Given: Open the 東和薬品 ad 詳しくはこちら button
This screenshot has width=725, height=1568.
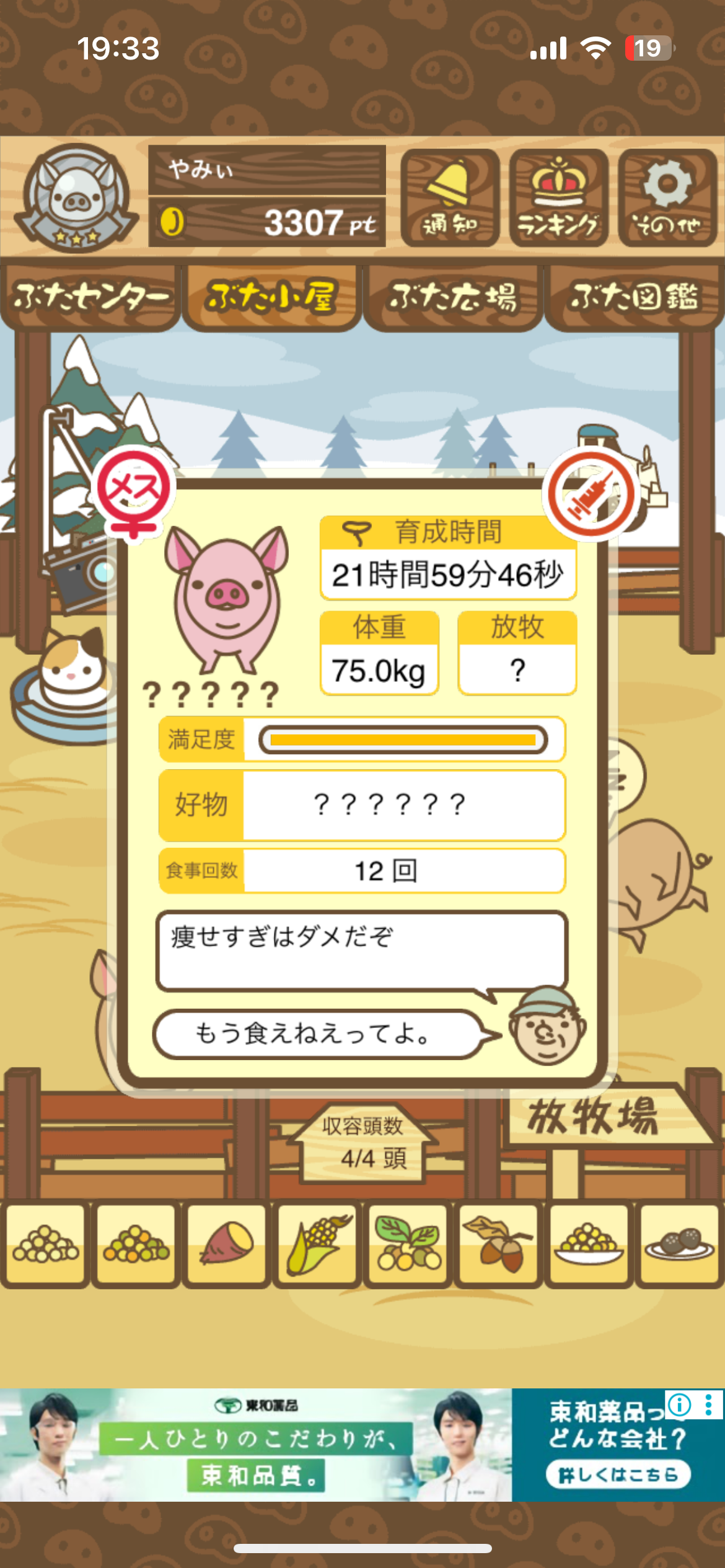Looking at the screenshot, I should click(618, 1474).
